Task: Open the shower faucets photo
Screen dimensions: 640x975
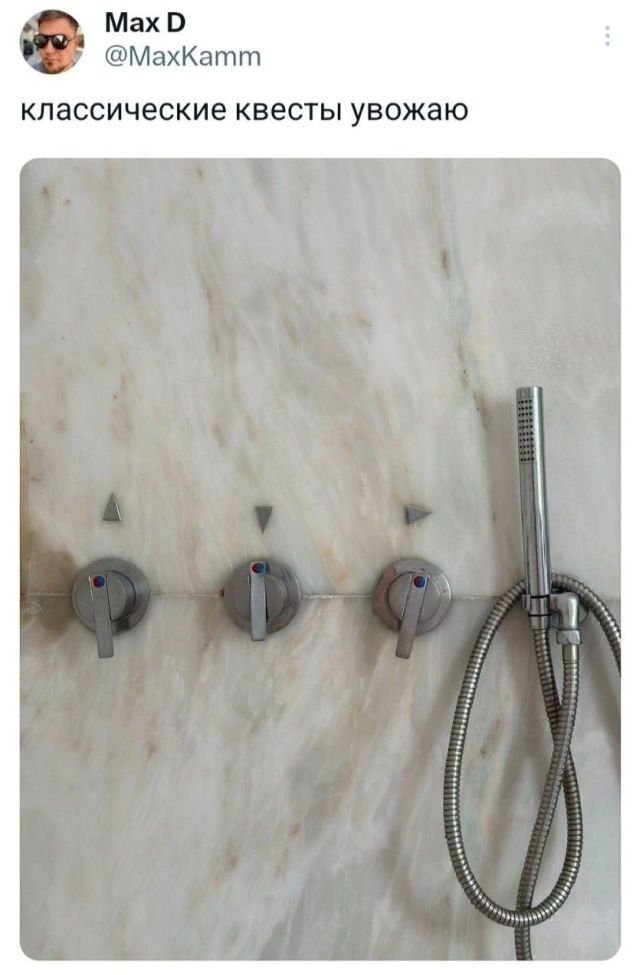Action: click(x=320, y=560)
